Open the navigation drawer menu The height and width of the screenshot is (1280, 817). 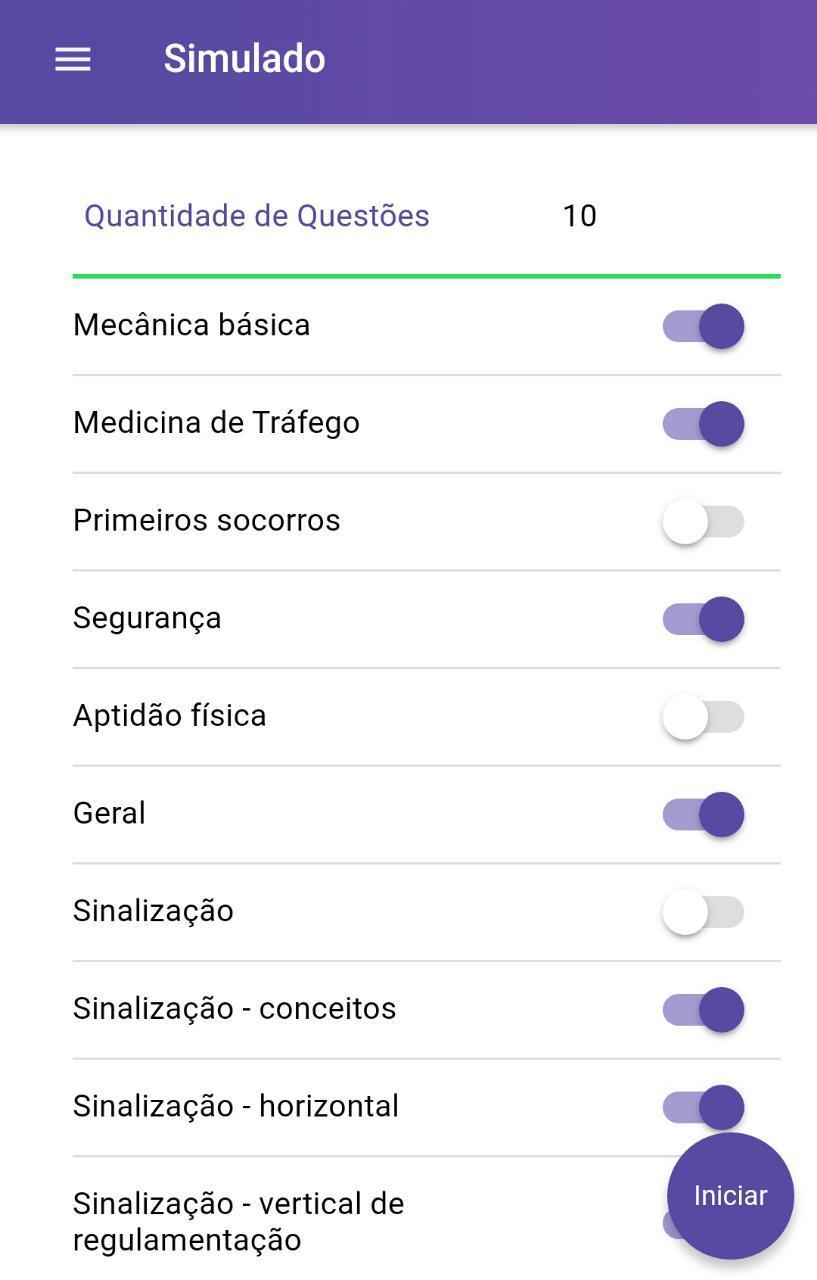(x=71, y=59)
